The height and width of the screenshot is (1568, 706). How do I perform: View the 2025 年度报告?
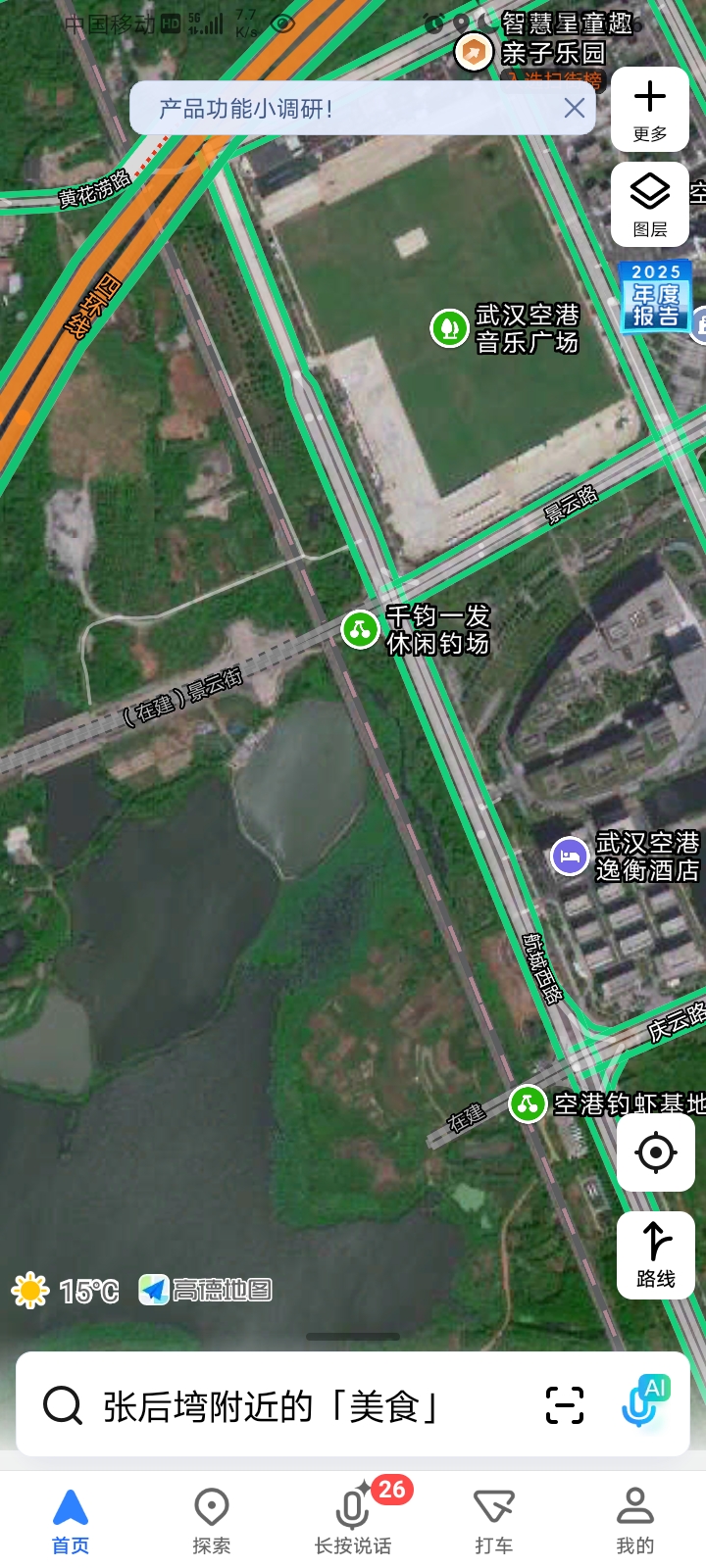(x=655, y=294)
